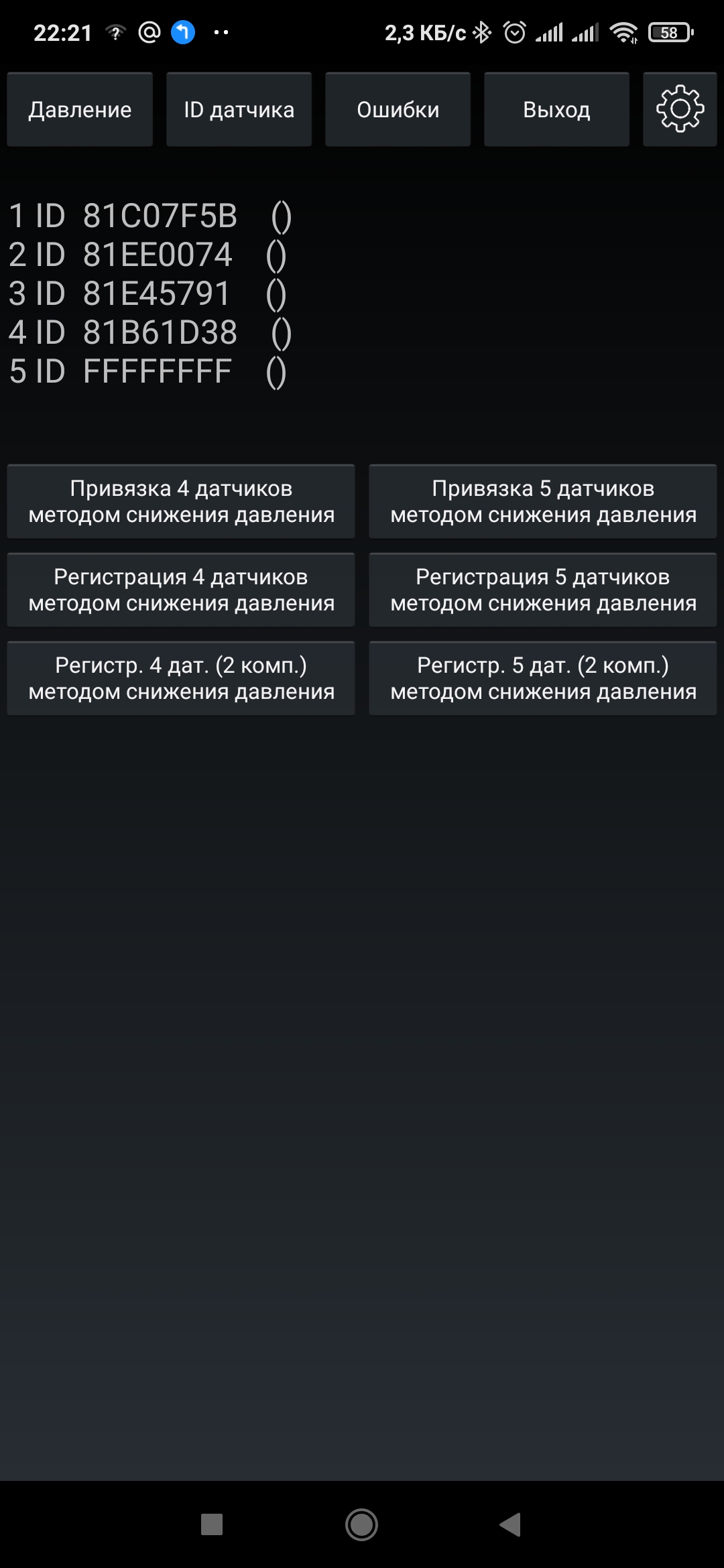Open the settings gear icon
Image resolution: width=724 pixels, height=1568 pixels.
pyautogui.click(x=680, y=109)
